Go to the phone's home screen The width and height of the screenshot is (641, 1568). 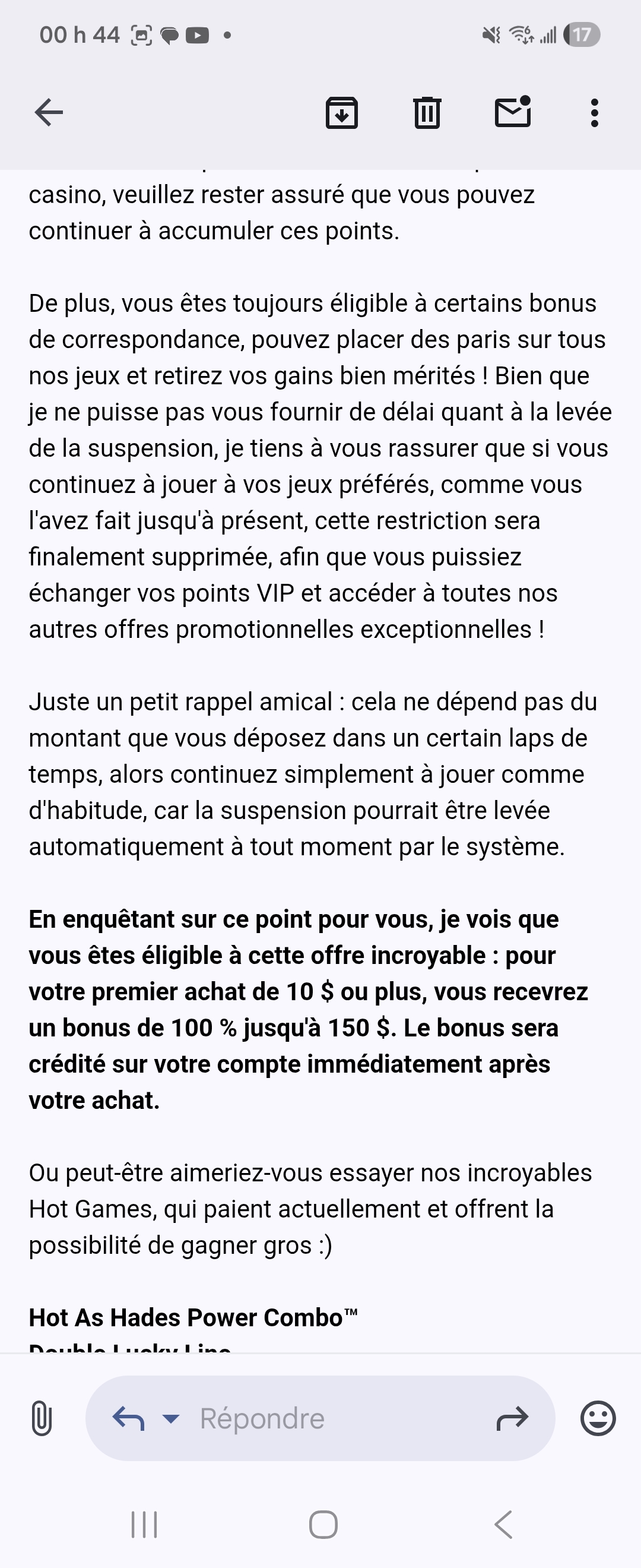pyautogui.click(x=323, y=1524)
